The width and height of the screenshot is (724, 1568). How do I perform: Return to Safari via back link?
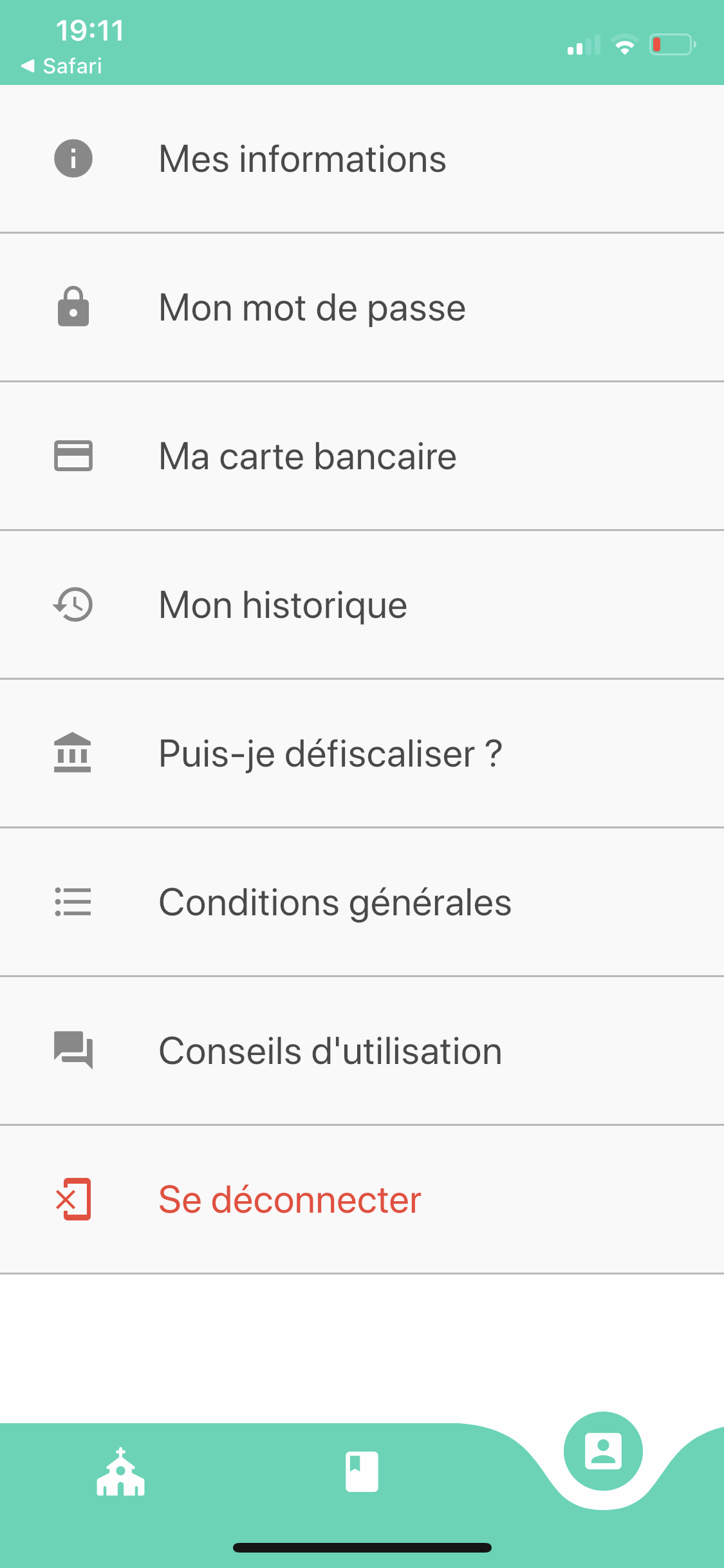tap(62, 66)
